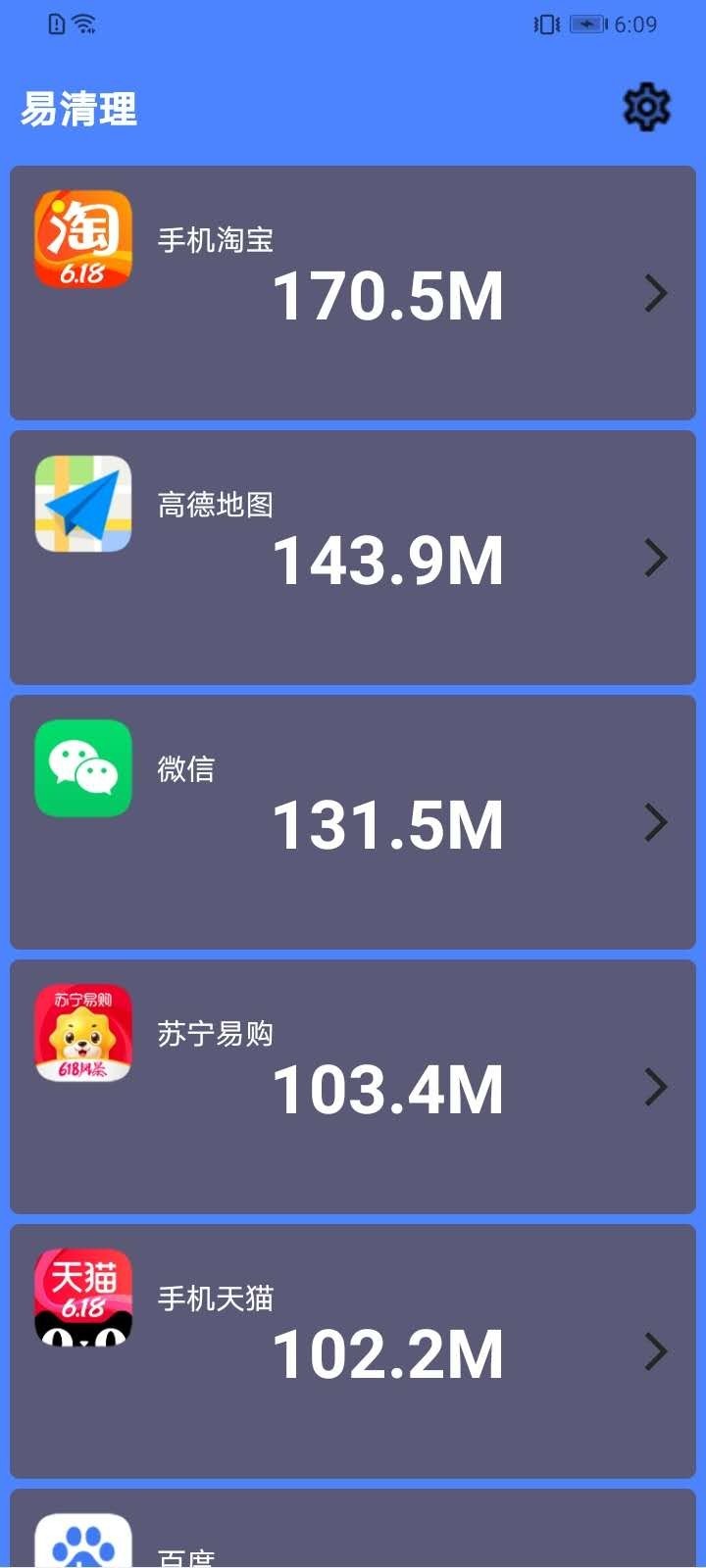Tap the 手机天猫 Tmall cat icon
This screenshot has height=1568, width=706.
pyautogui.click(x=82, y=1298)
